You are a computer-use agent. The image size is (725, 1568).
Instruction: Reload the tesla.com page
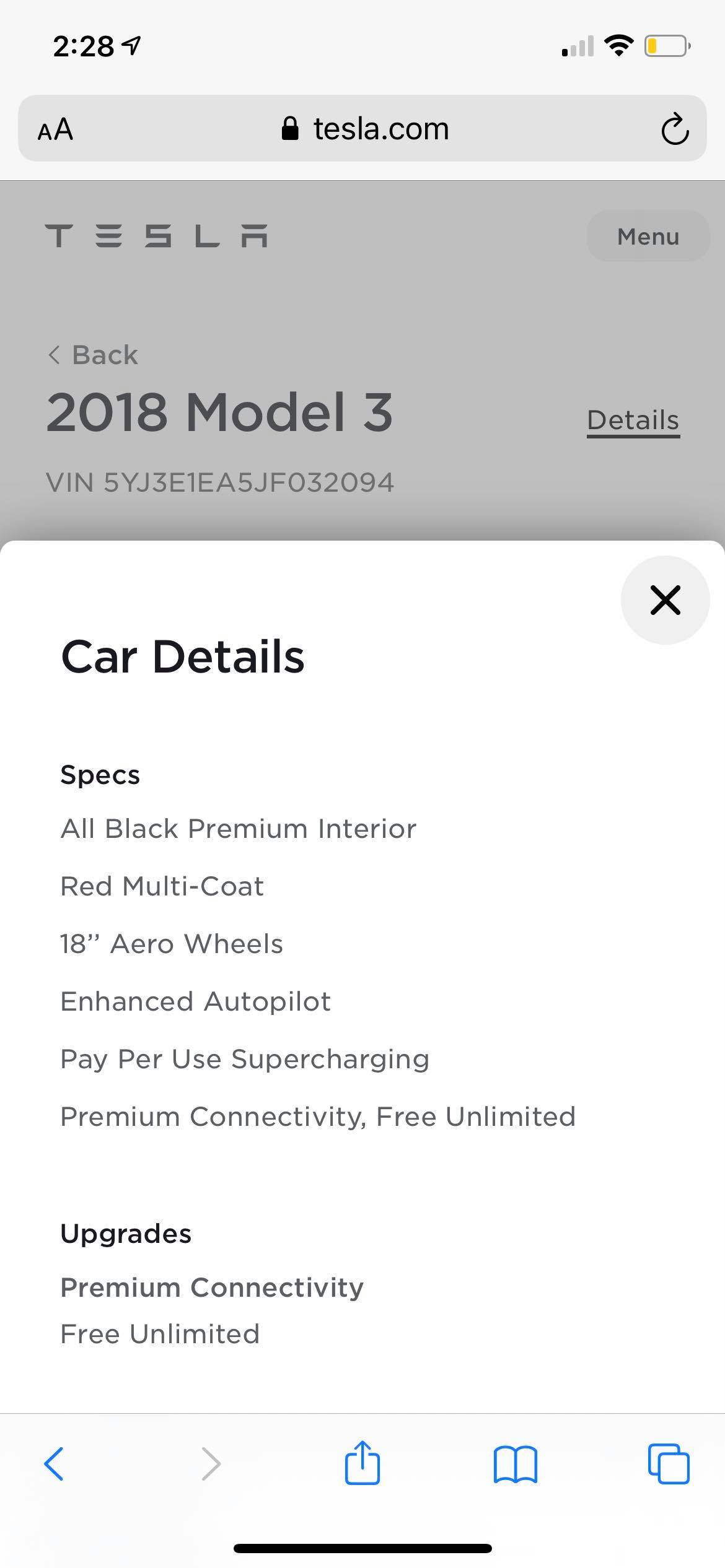675,129
